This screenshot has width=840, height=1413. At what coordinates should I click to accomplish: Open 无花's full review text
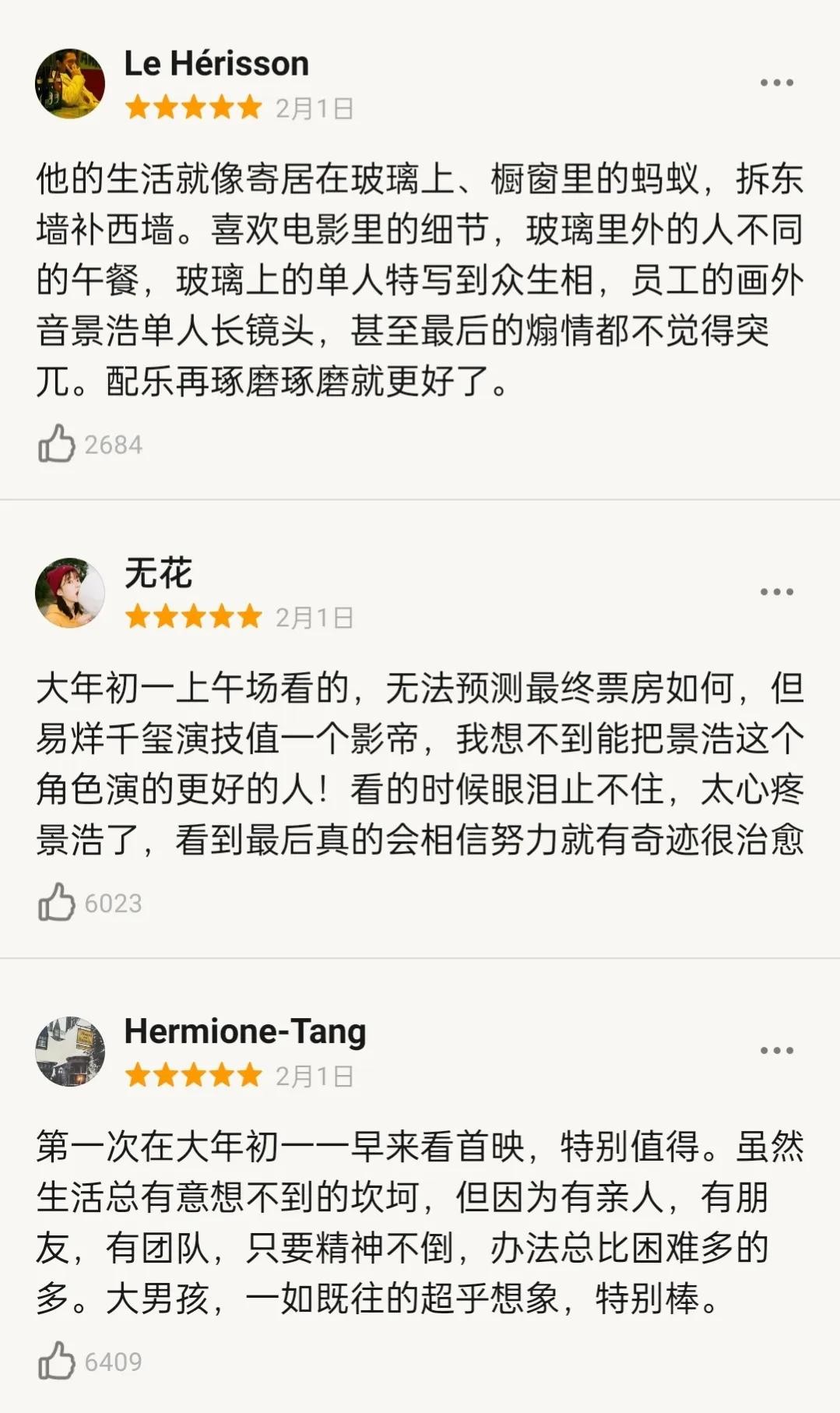point(419,763)
